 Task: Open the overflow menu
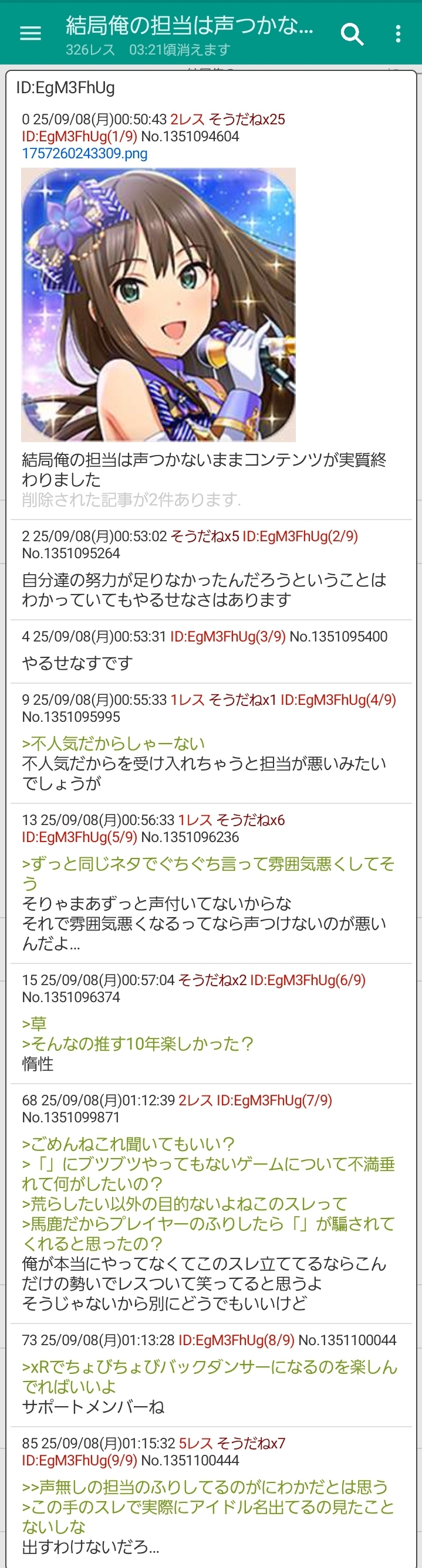397,34
